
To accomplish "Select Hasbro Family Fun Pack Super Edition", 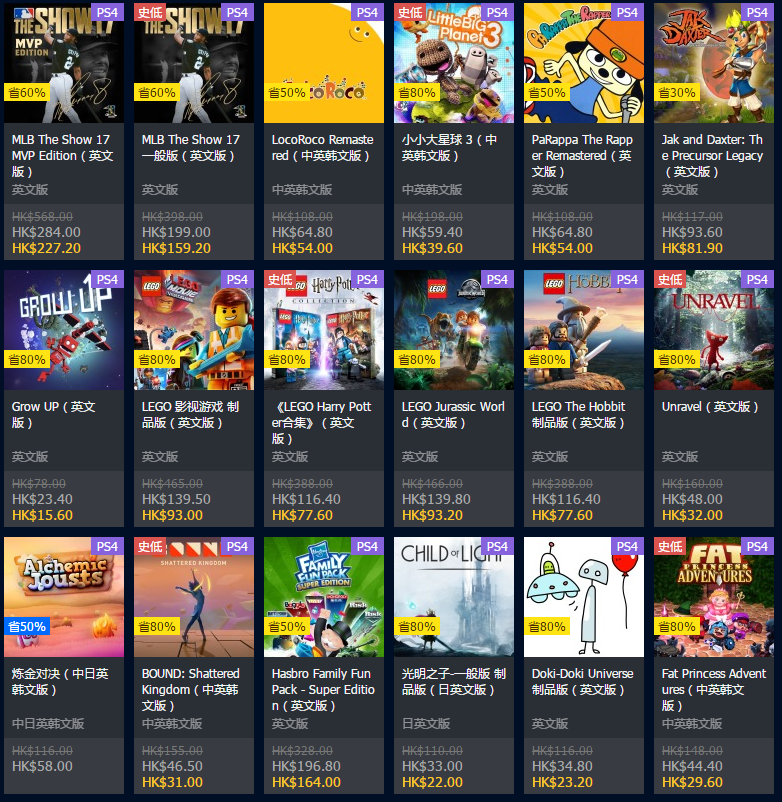I will (324, 597).
